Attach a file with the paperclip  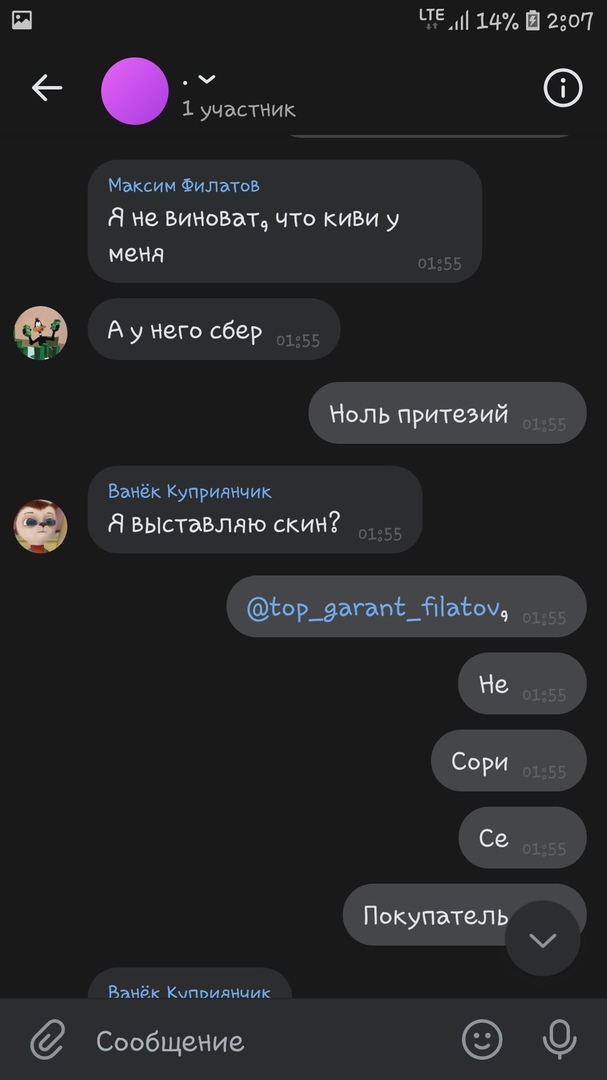pyautogui.click(x=47, y=1040)
